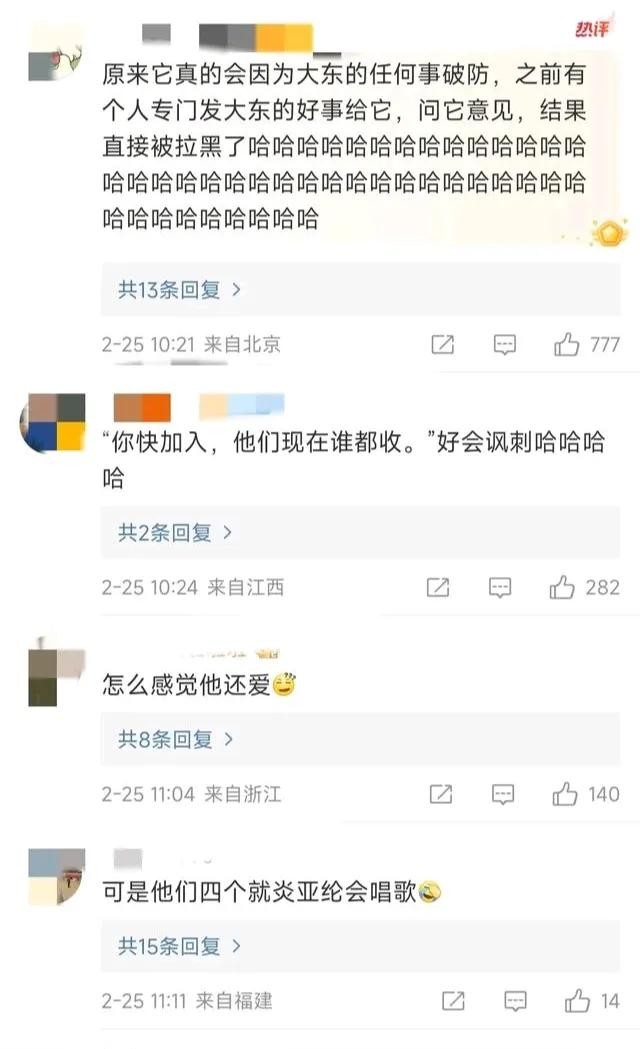Screen dimensions: 640x1049
Task: Reply to the comment from 浙江
Action: pyautogui.click(x=503, y=794)
